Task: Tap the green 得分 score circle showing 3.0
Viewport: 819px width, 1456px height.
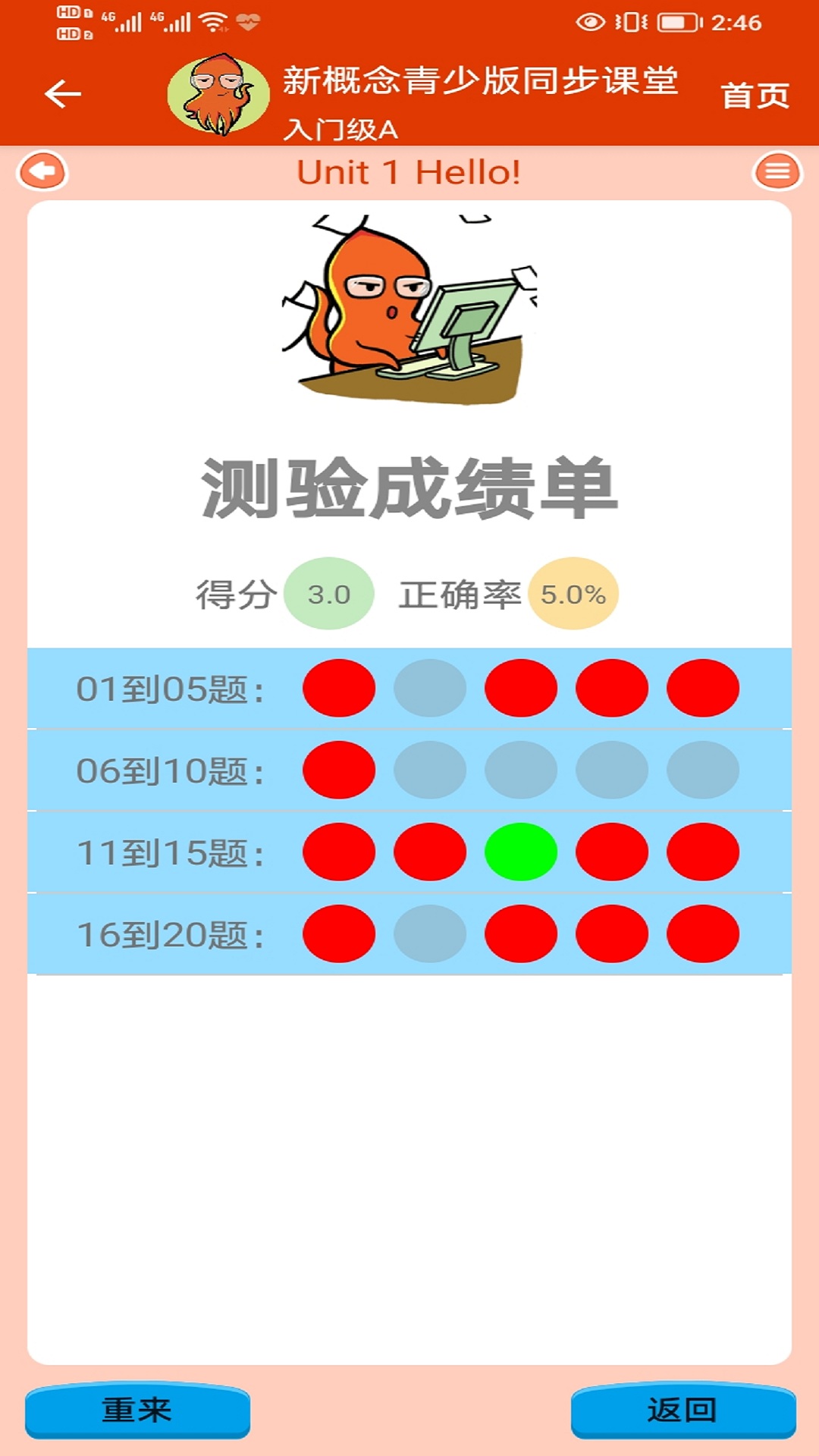Action: (x=328, y=595)
